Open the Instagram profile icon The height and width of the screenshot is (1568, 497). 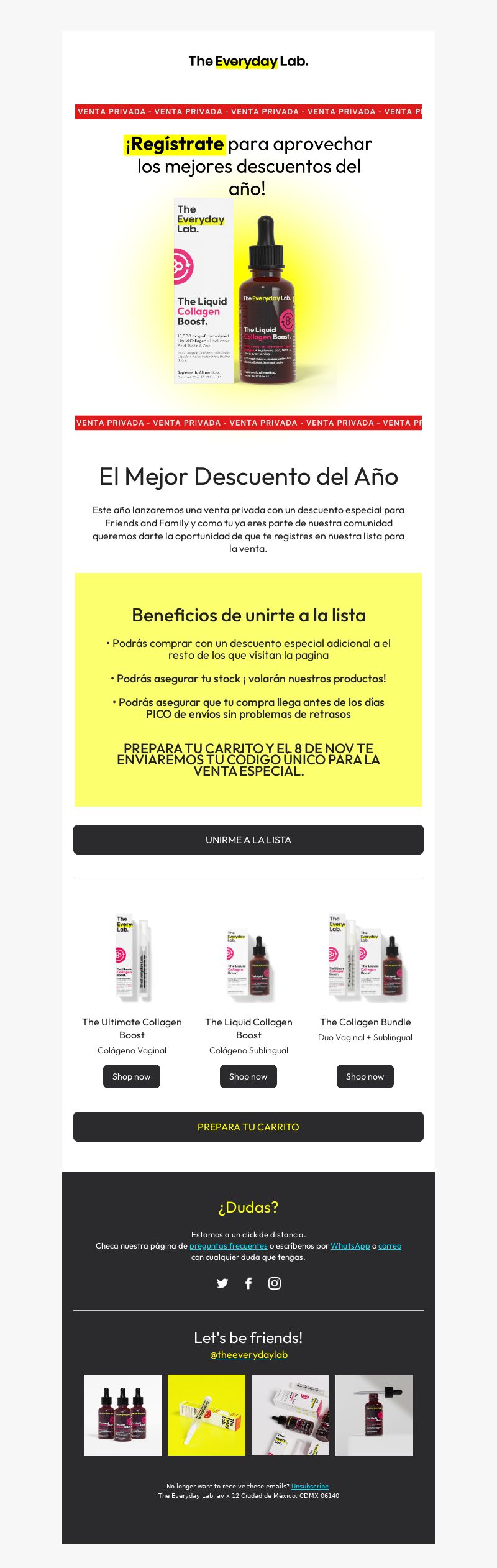275,1283
